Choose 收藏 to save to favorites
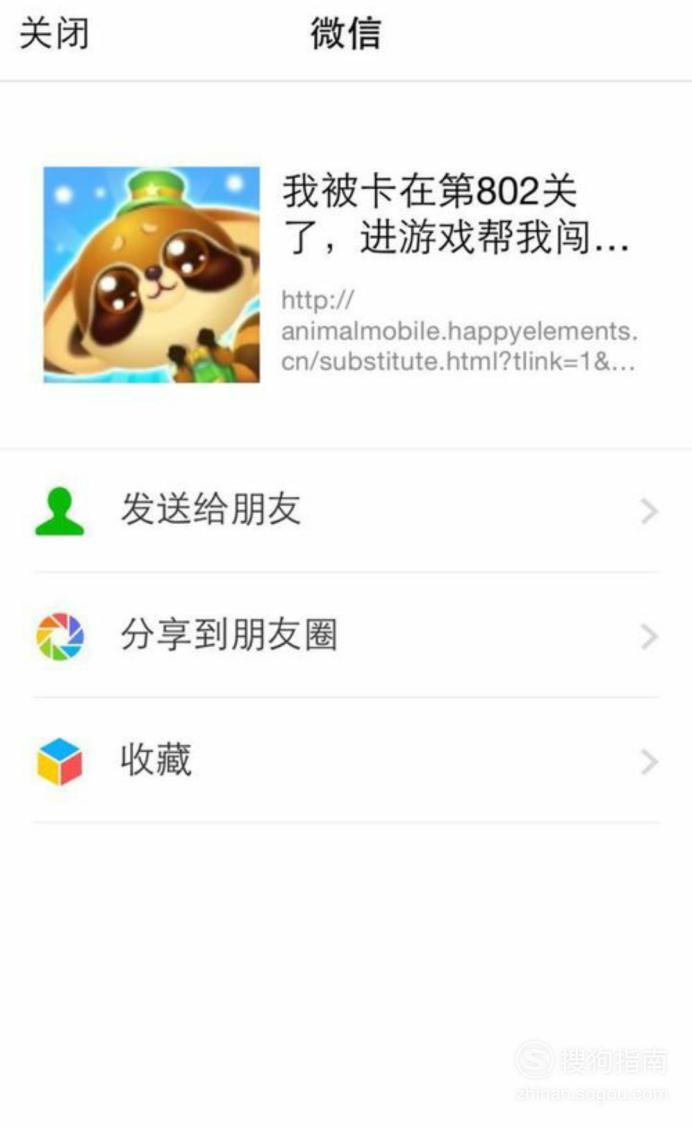Screen dimensions: 692x1128 click(346, 760)
